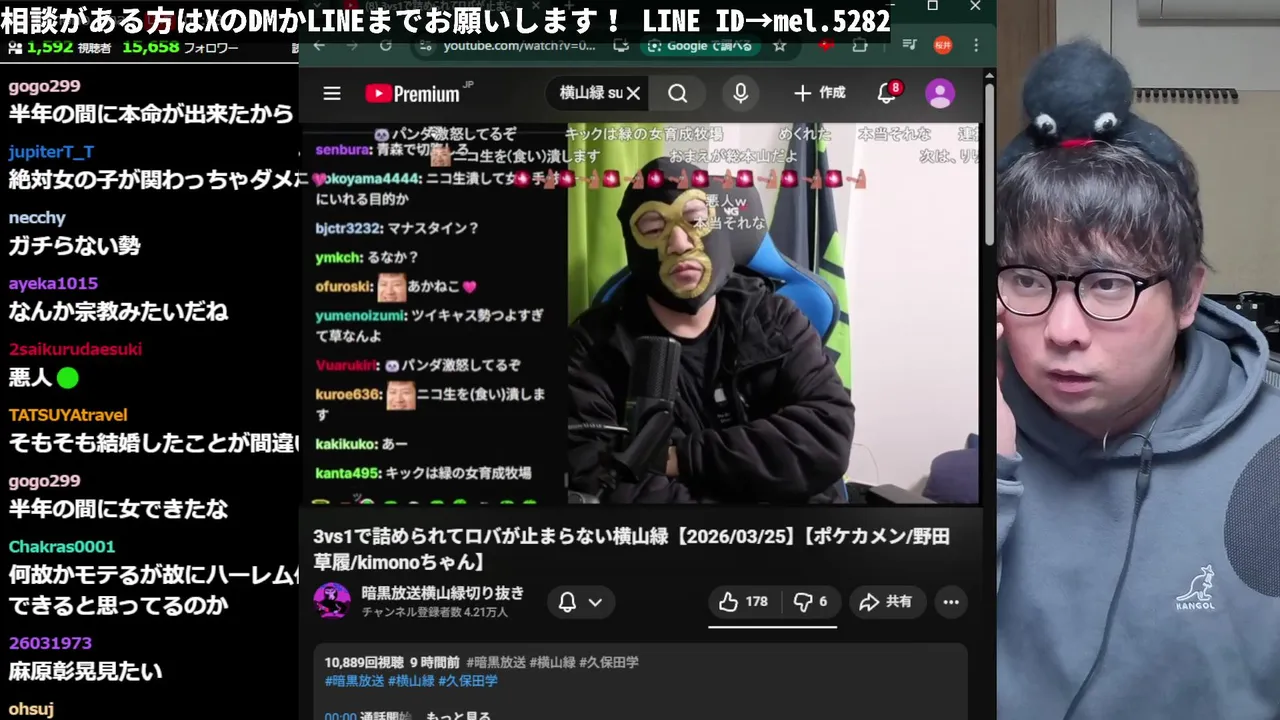
Task: Clear the YouTube search text
Action: tap(633, 93)
